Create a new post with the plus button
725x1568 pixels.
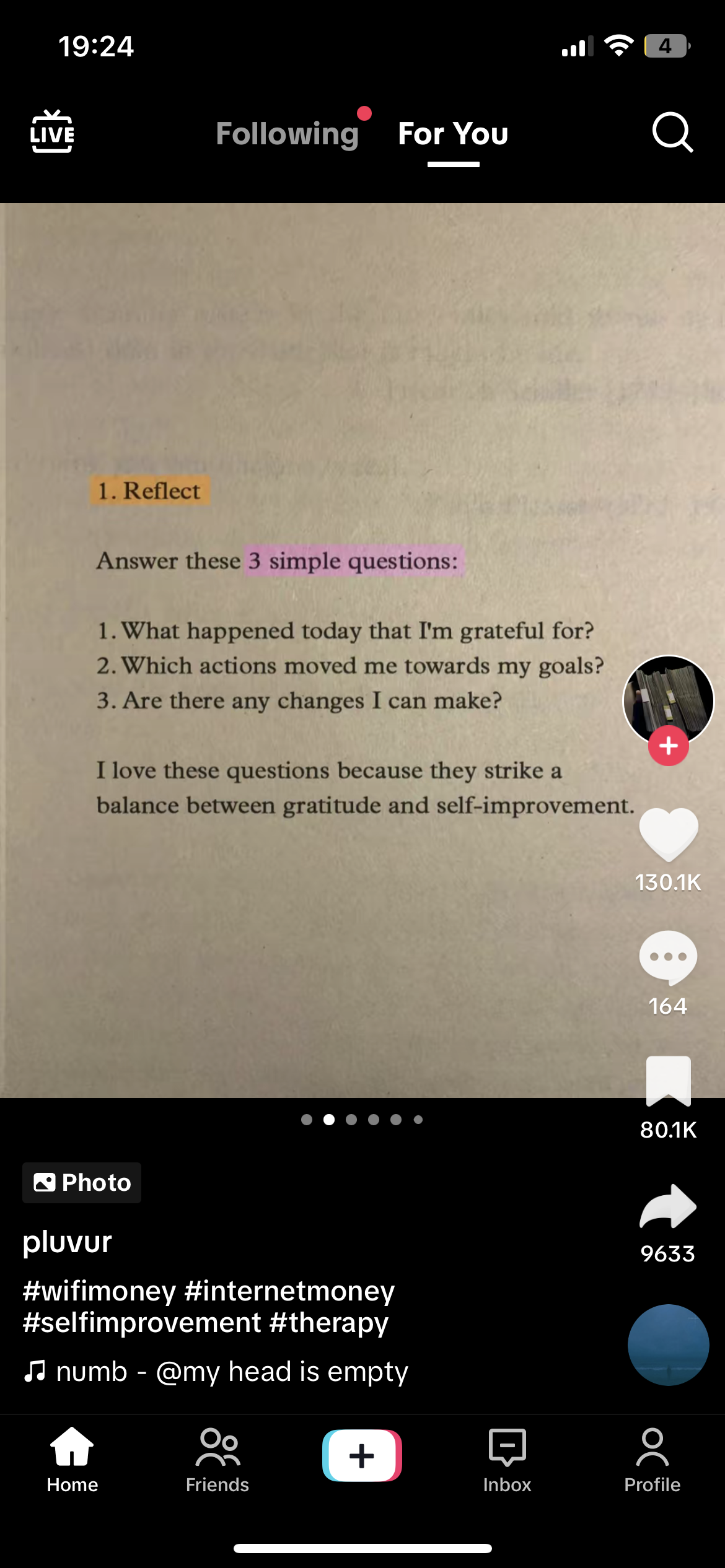362,1455
